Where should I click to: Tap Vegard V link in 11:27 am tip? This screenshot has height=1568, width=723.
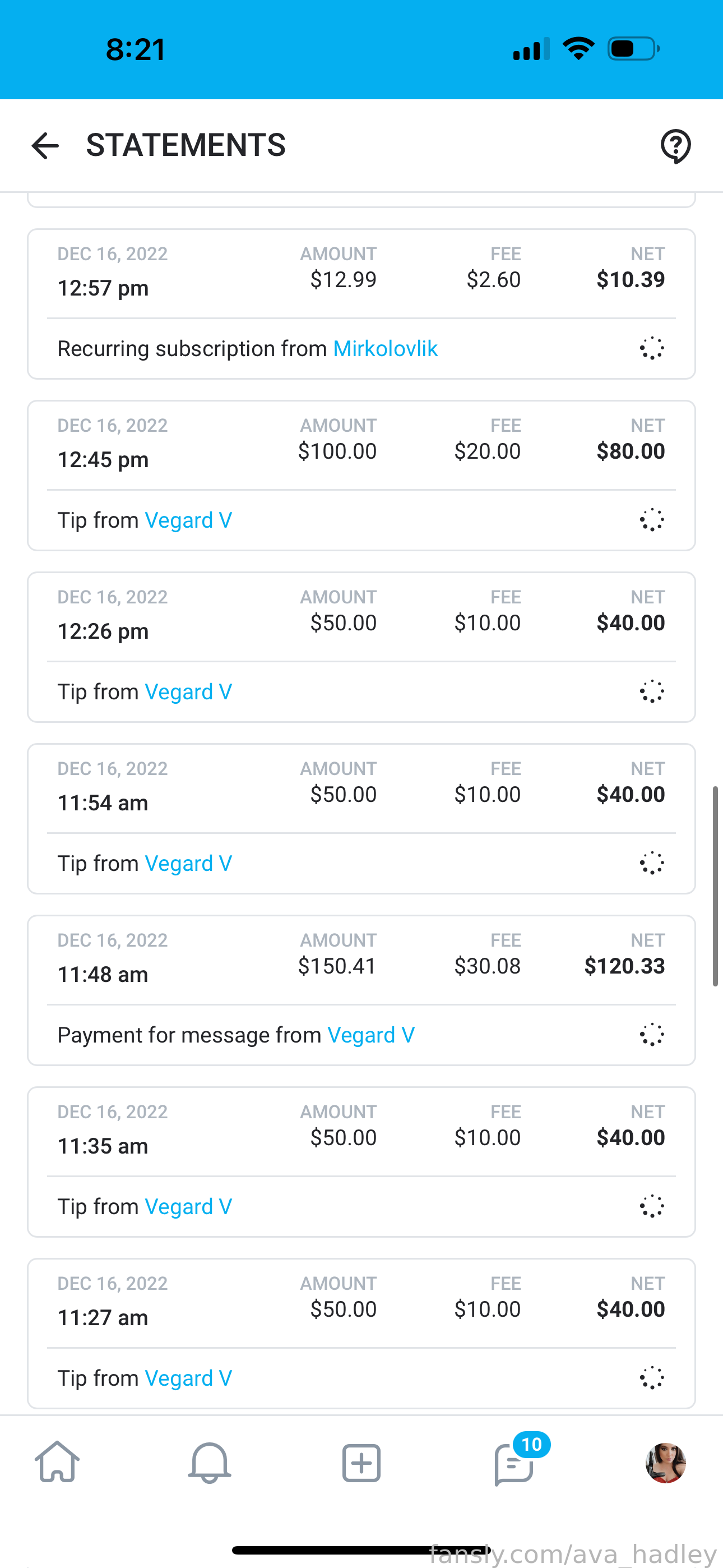188,1378
